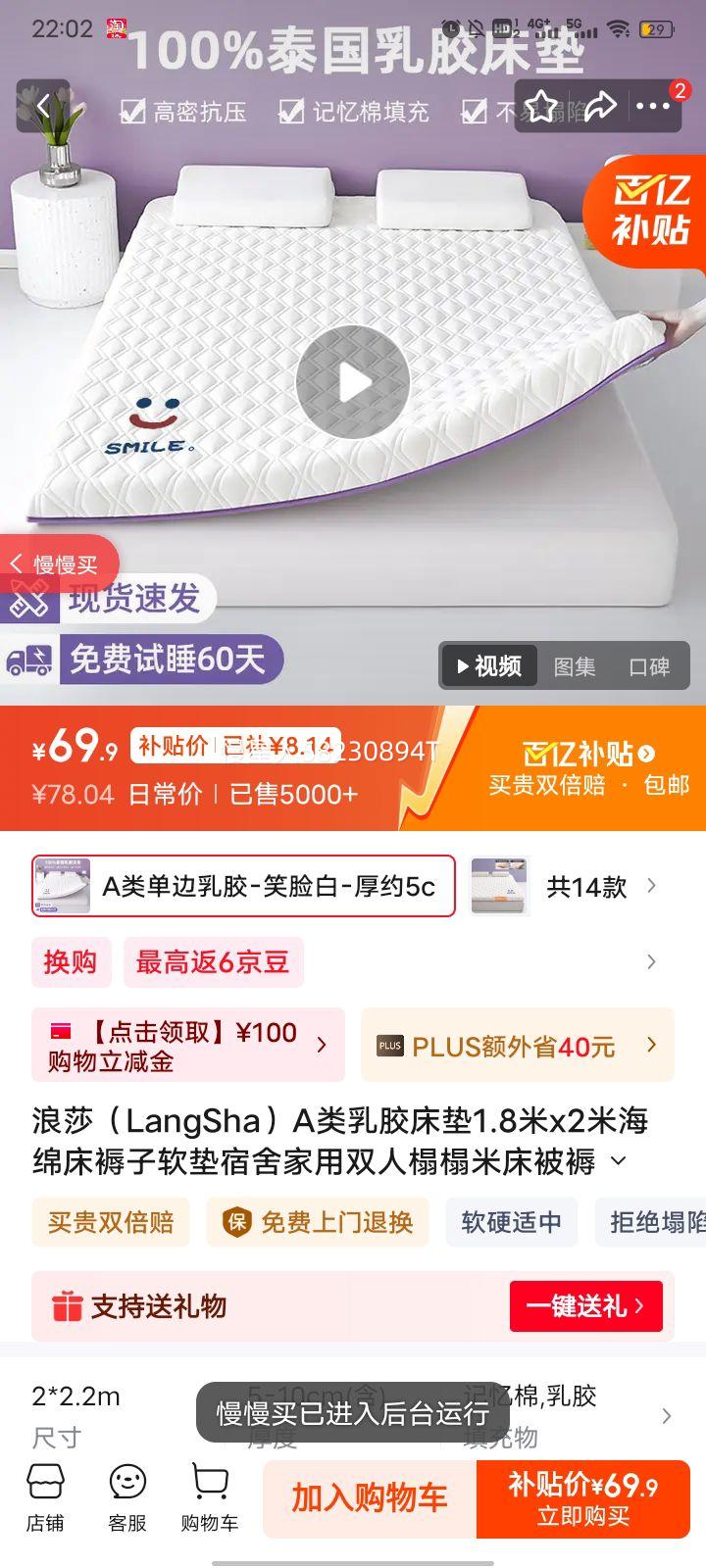Expand the full product title with chevron
706x1568 pixels.
coord(619,1160)
